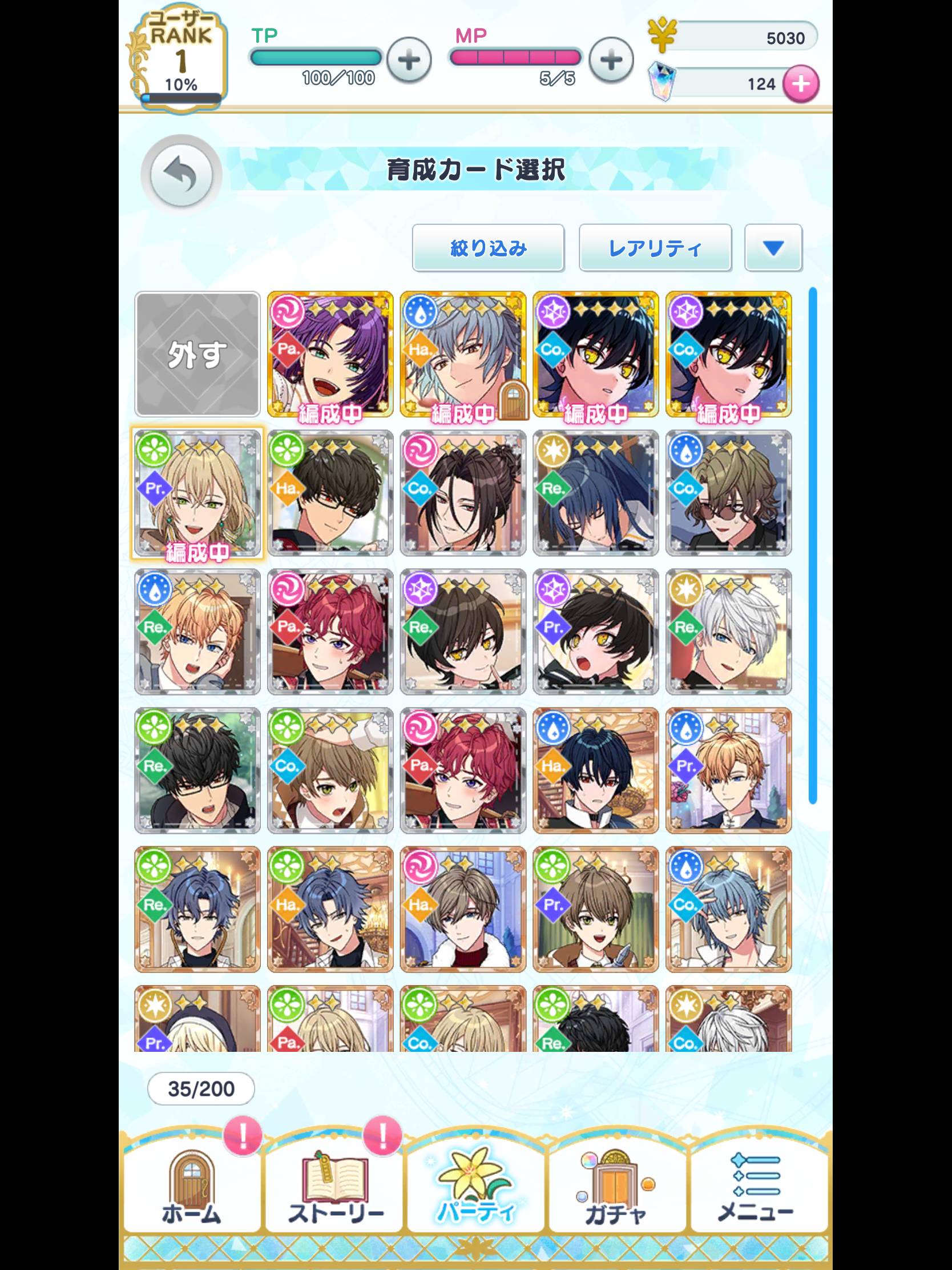This screenshot has width=952, height=1270.
Task: Add MP with the plus button
Action: [x=611, y=60]
